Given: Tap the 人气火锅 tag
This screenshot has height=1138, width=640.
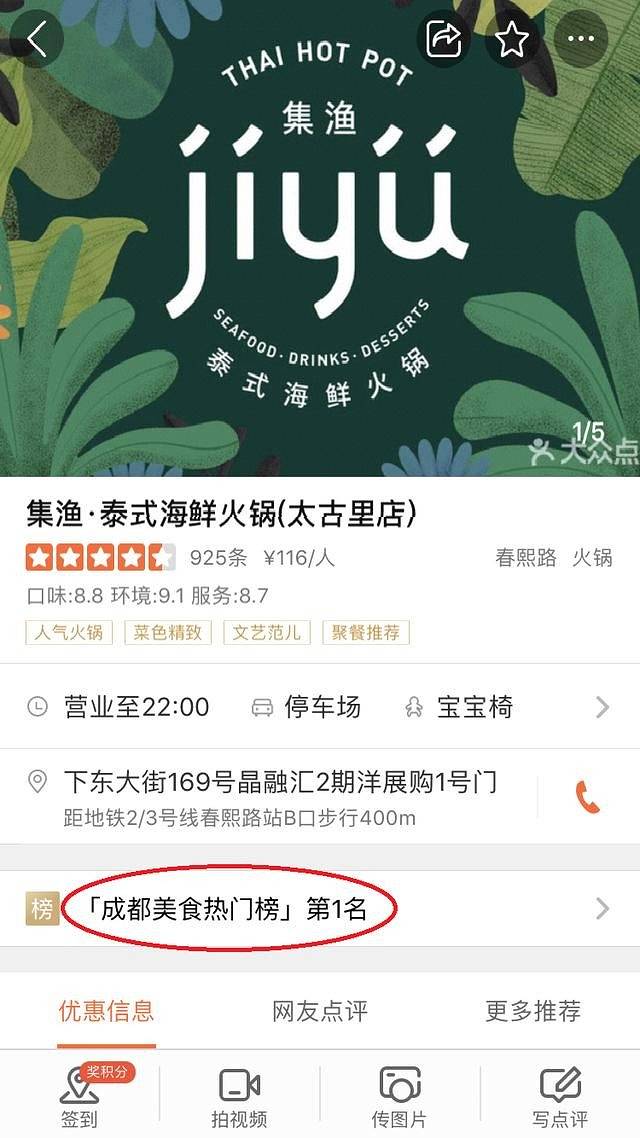Looking at the screenshot, I should 69,633.
